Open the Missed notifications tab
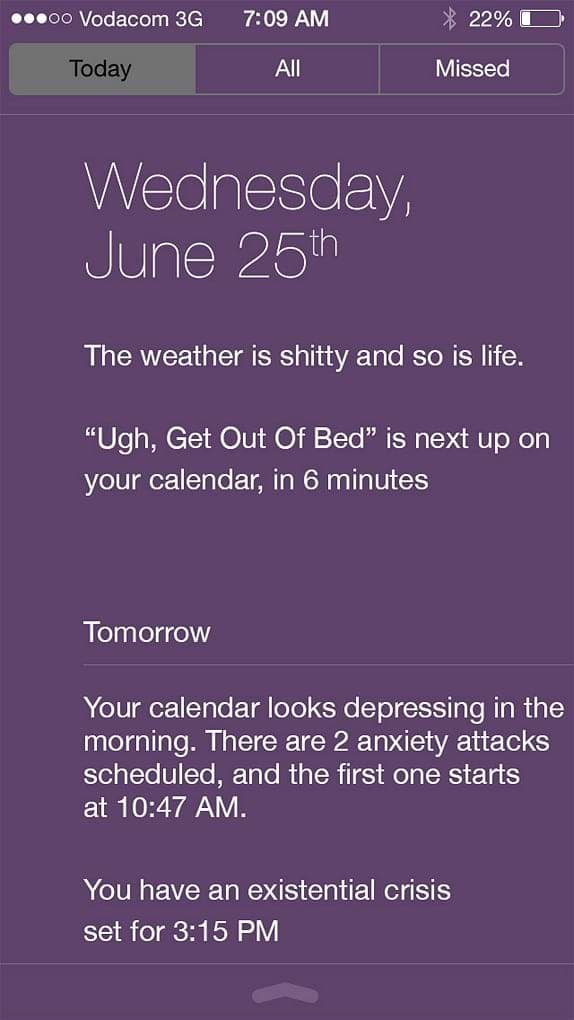The image size is (574, 1020). (x=472, y=69)
